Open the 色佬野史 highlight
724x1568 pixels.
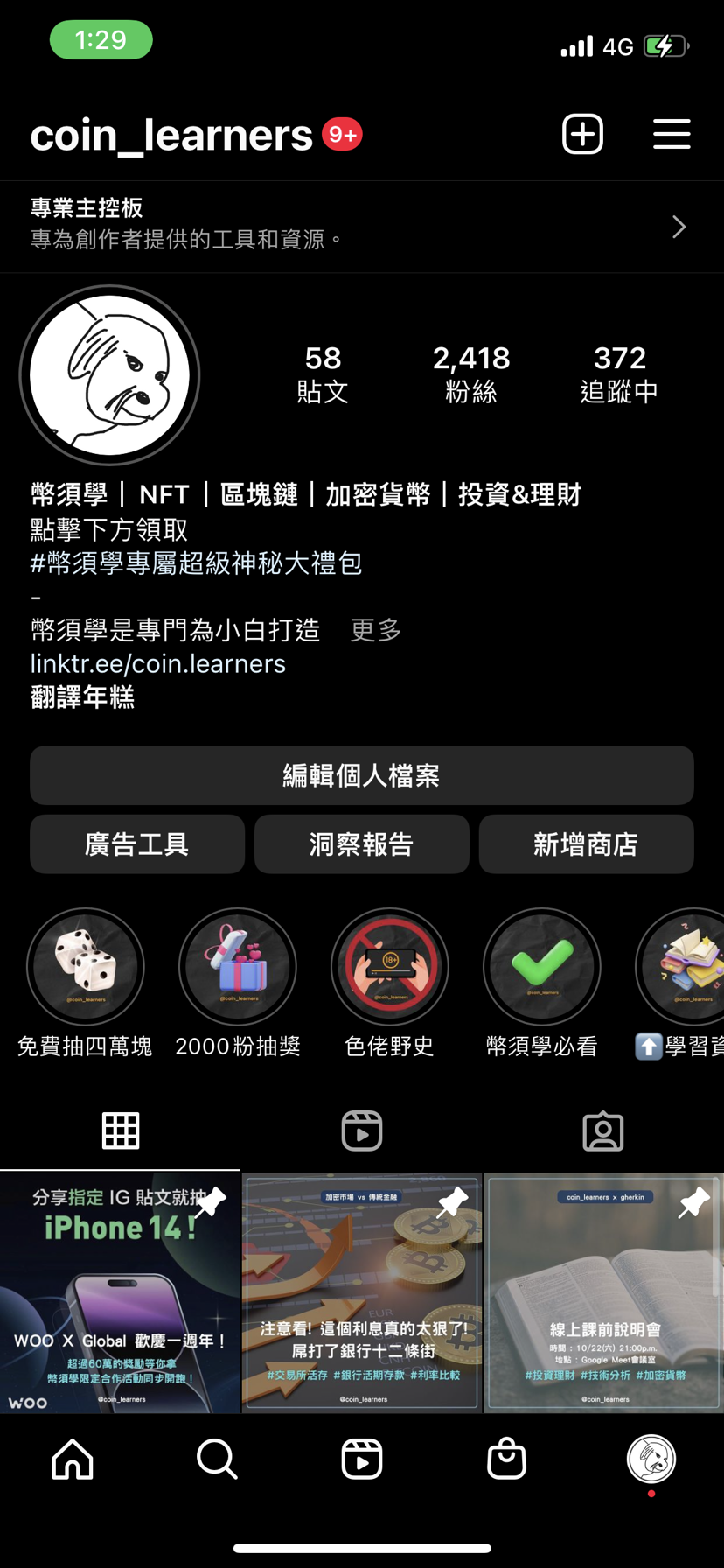coord(390,967)
